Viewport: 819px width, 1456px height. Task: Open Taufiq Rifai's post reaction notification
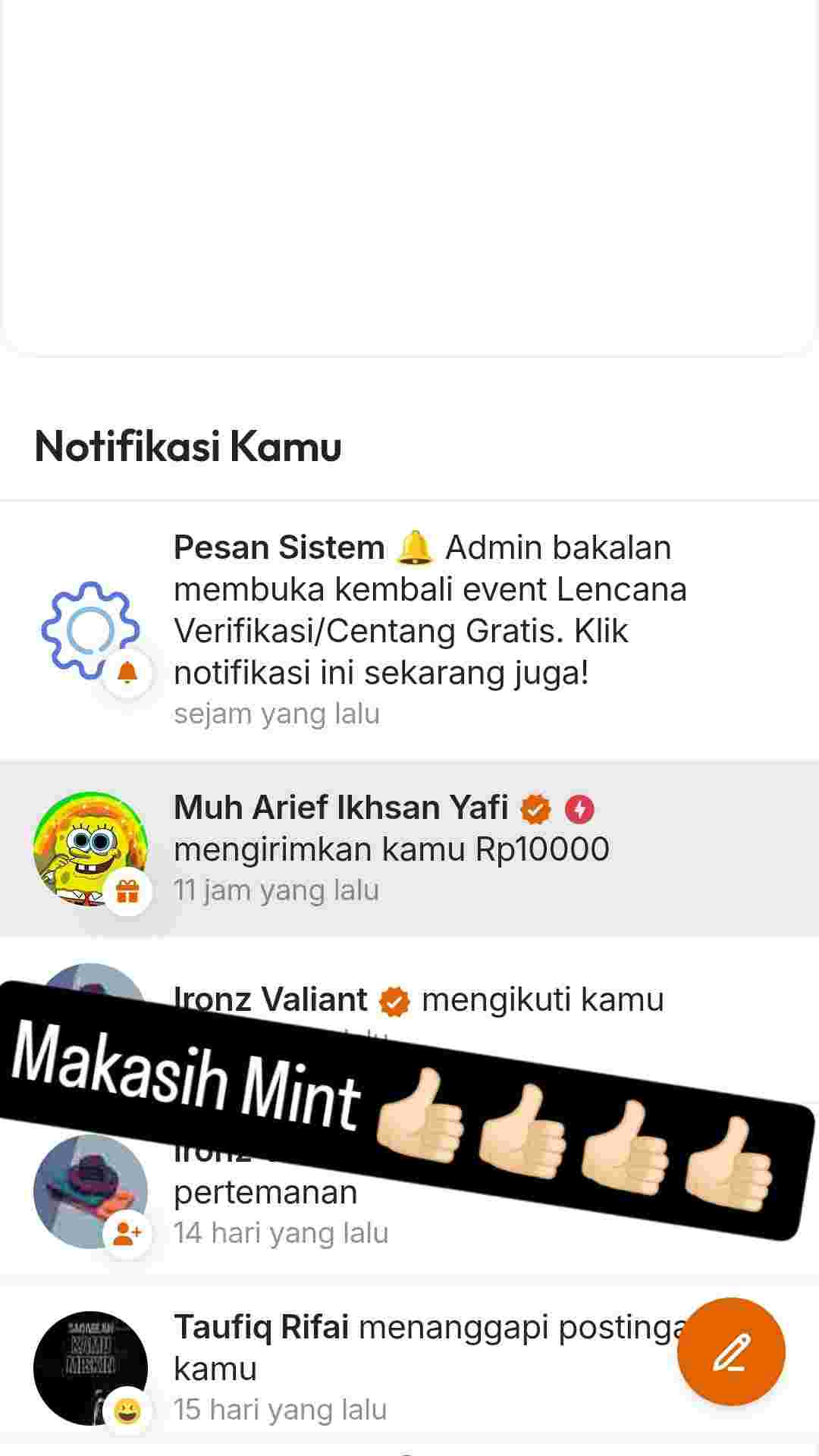click(379, 1365)
